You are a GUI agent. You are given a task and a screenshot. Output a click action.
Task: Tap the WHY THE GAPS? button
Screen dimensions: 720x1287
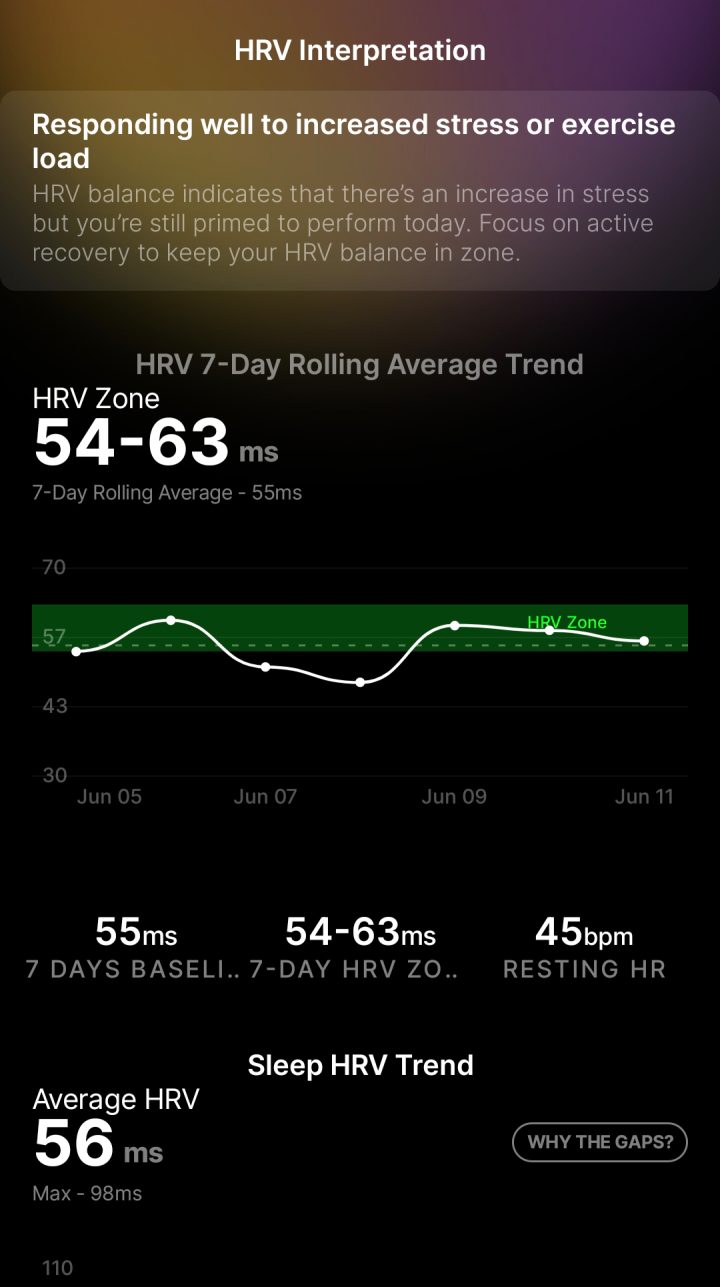point(600,1142)
